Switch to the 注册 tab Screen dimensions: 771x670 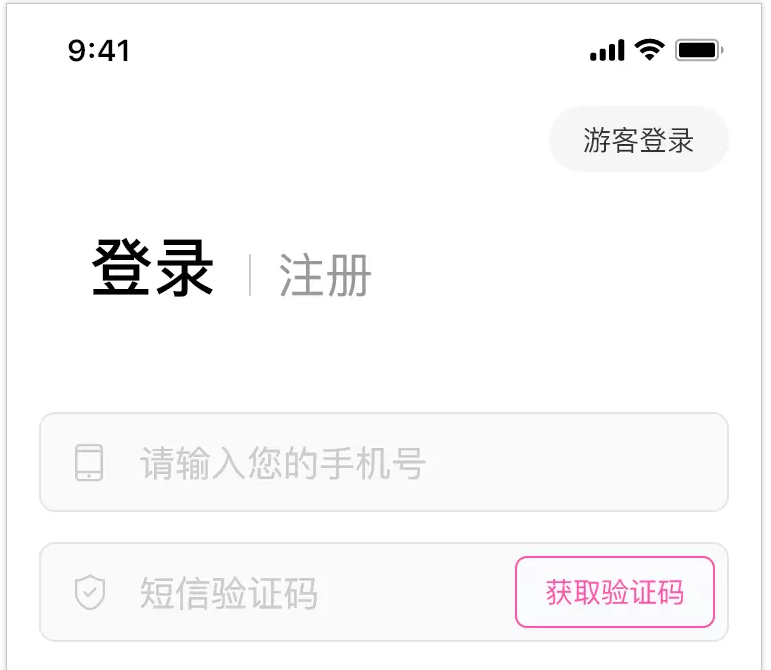[x=325, y=275]
